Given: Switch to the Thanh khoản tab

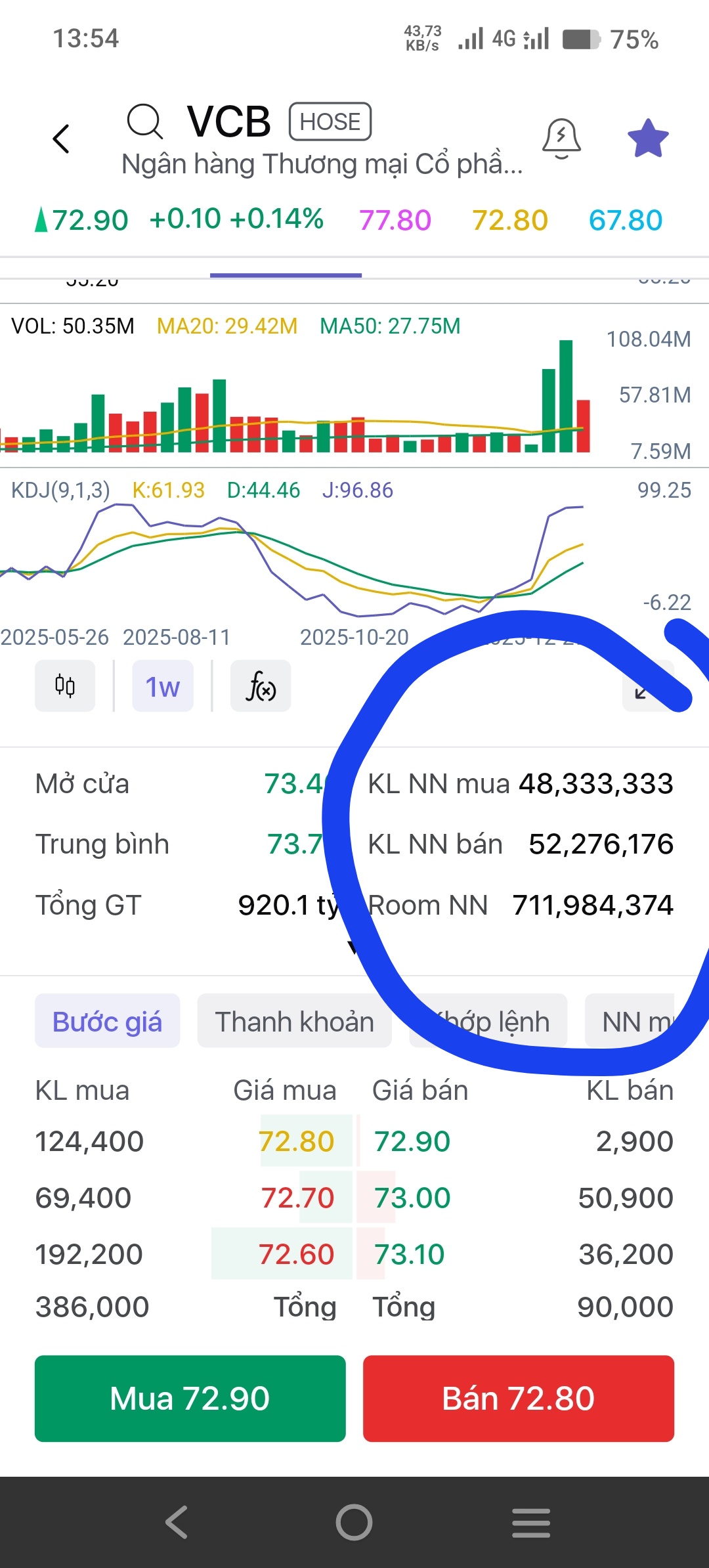Looking at the screenshot, I should click(x=294, y=1022).
